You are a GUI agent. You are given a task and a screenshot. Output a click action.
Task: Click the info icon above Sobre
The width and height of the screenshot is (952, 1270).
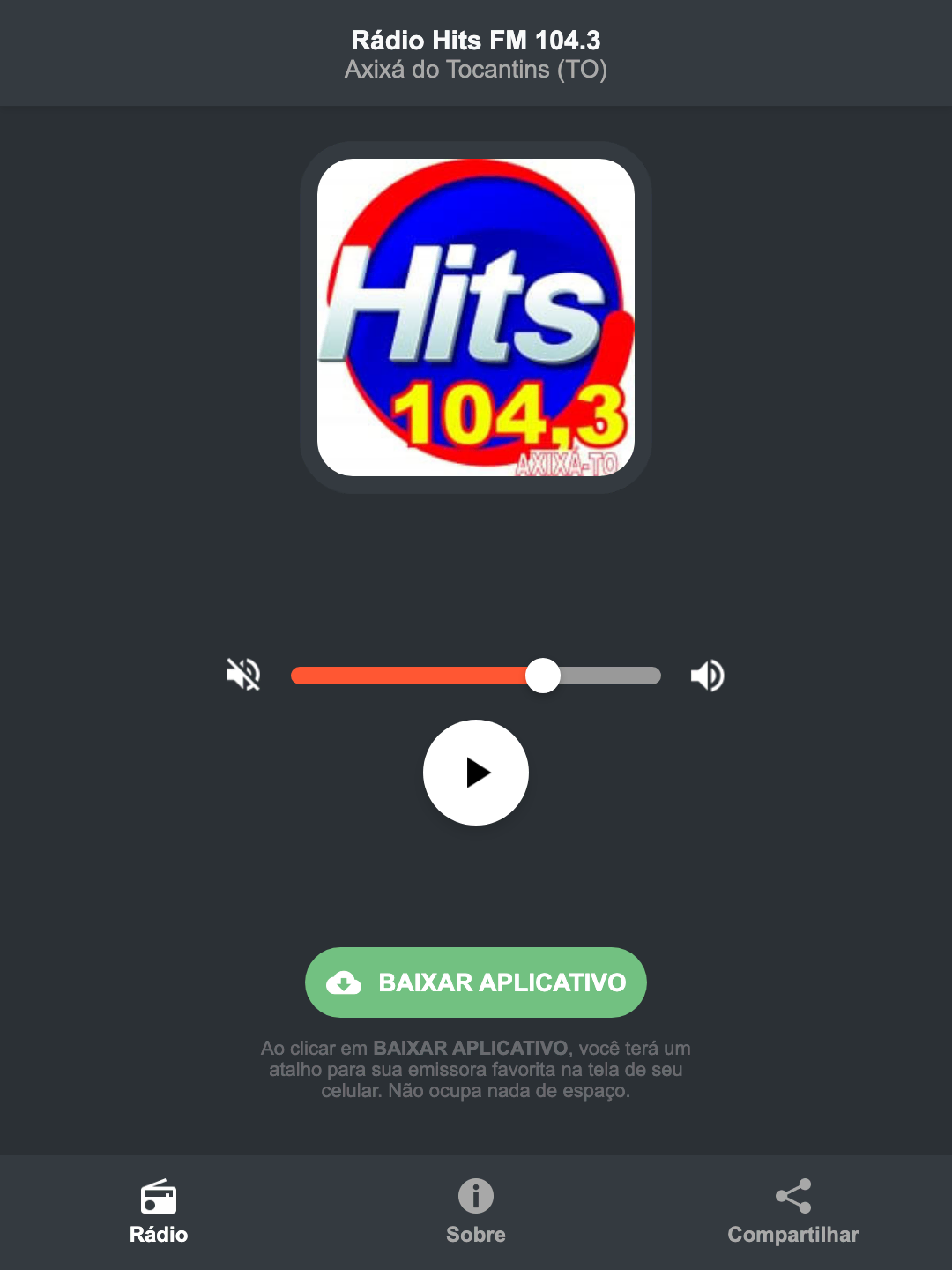476,1199
